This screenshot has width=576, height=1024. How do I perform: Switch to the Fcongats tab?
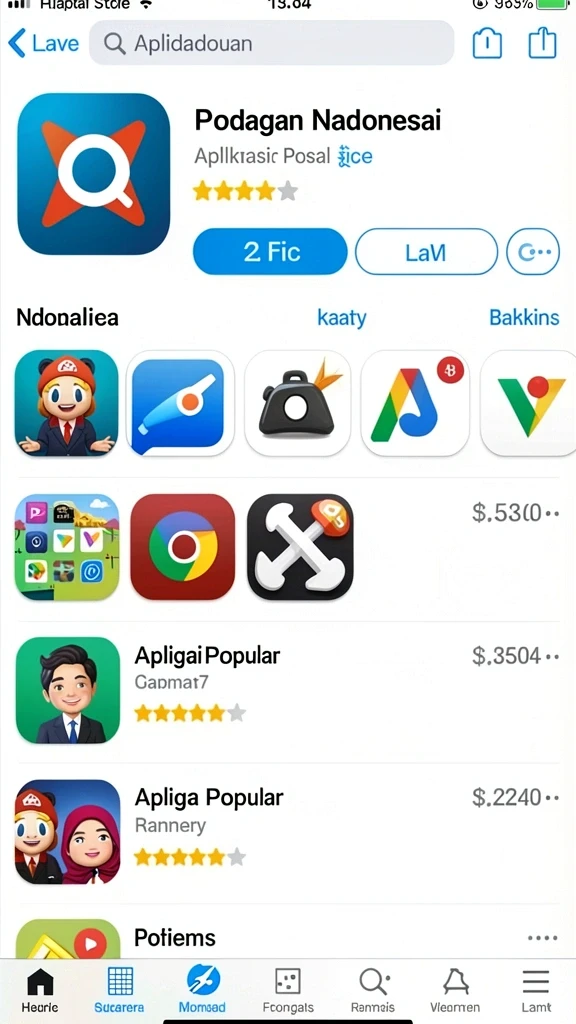click(288, 990)
